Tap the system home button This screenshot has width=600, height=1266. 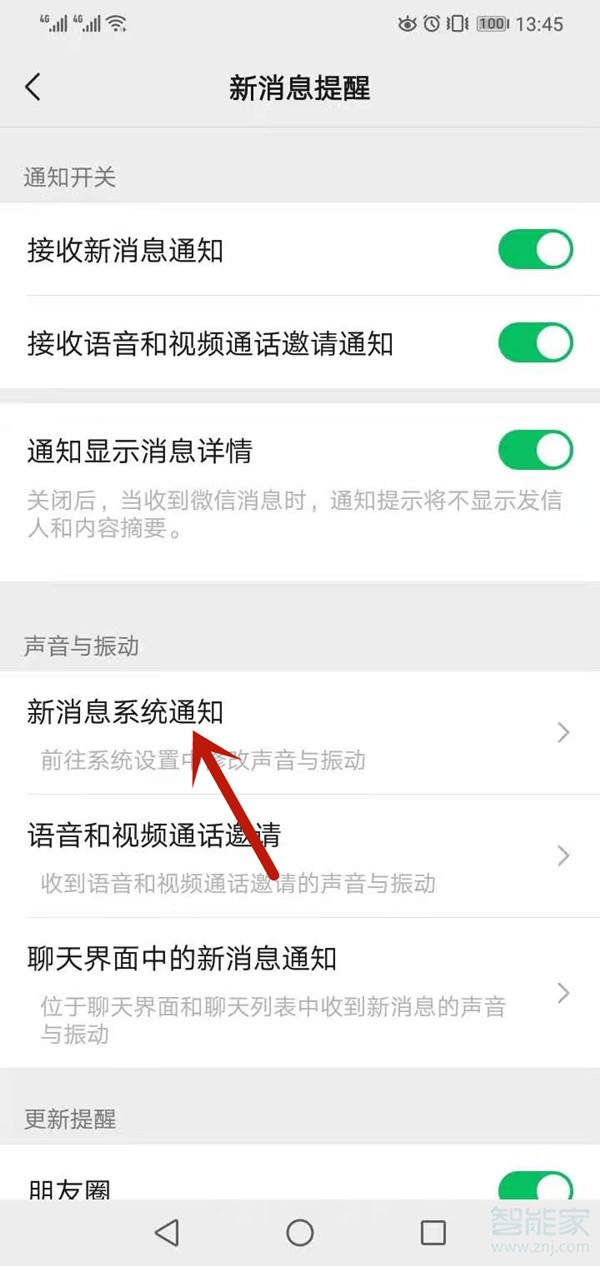300,1232
